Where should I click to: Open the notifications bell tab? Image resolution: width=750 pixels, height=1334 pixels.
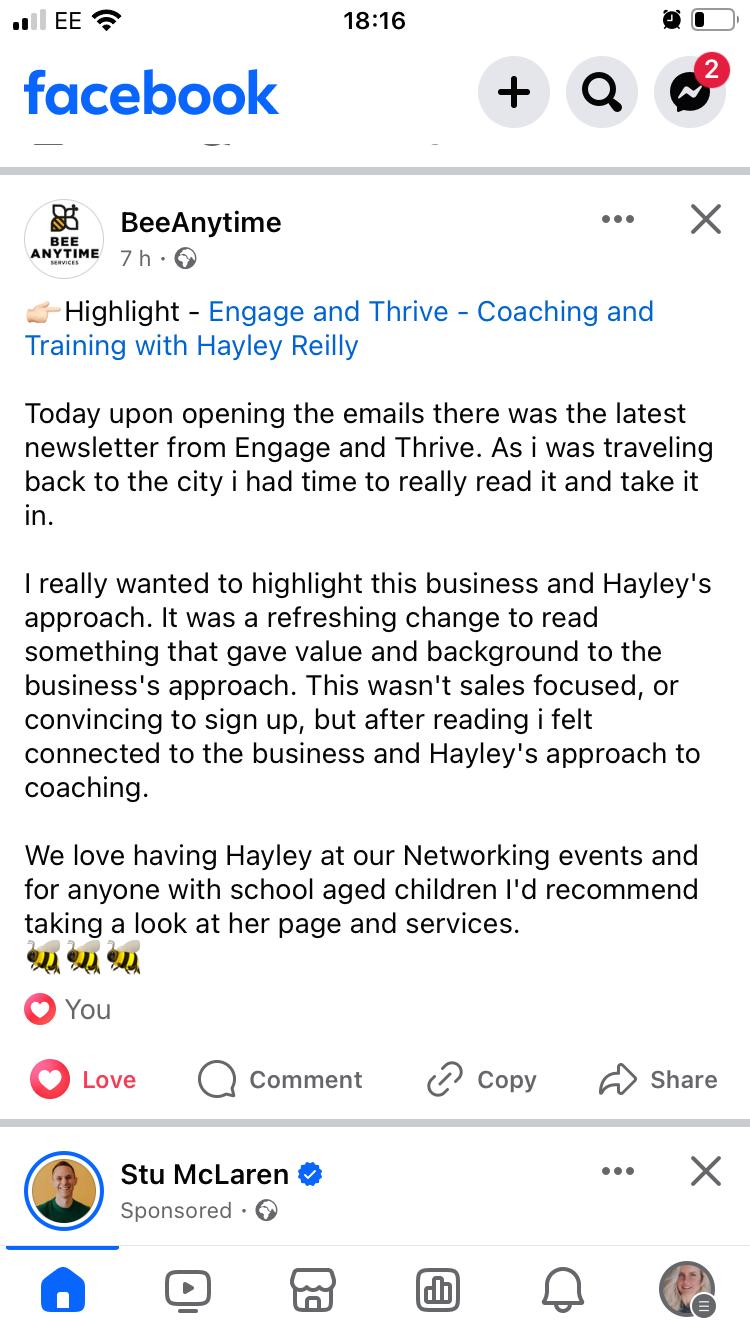(562, 1290)
